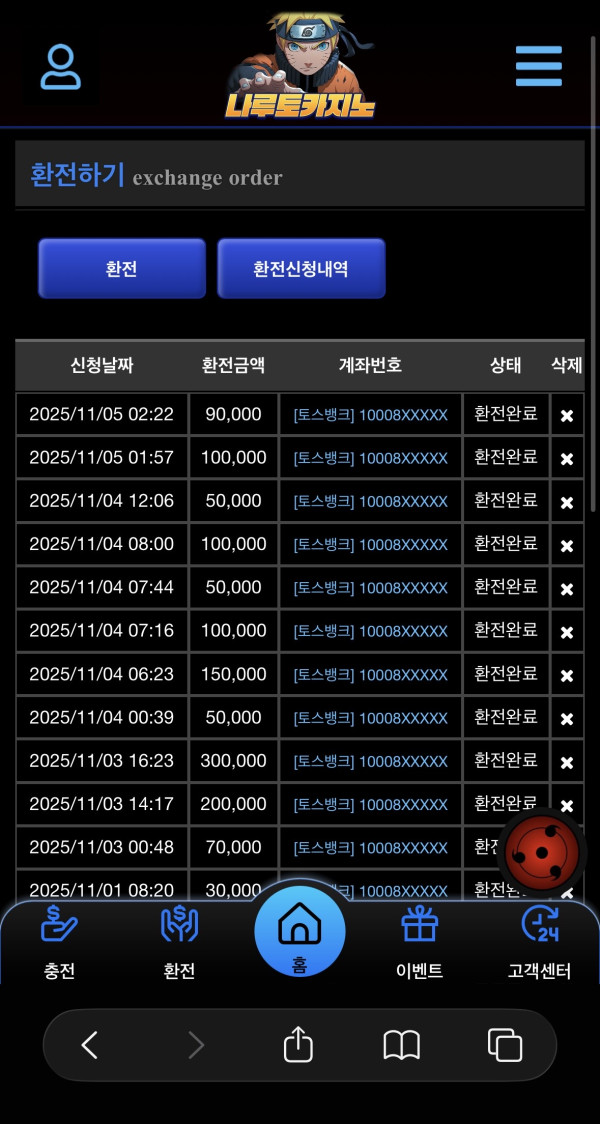
Task: Go back in the browser
Action: [x=90, y=1046]
